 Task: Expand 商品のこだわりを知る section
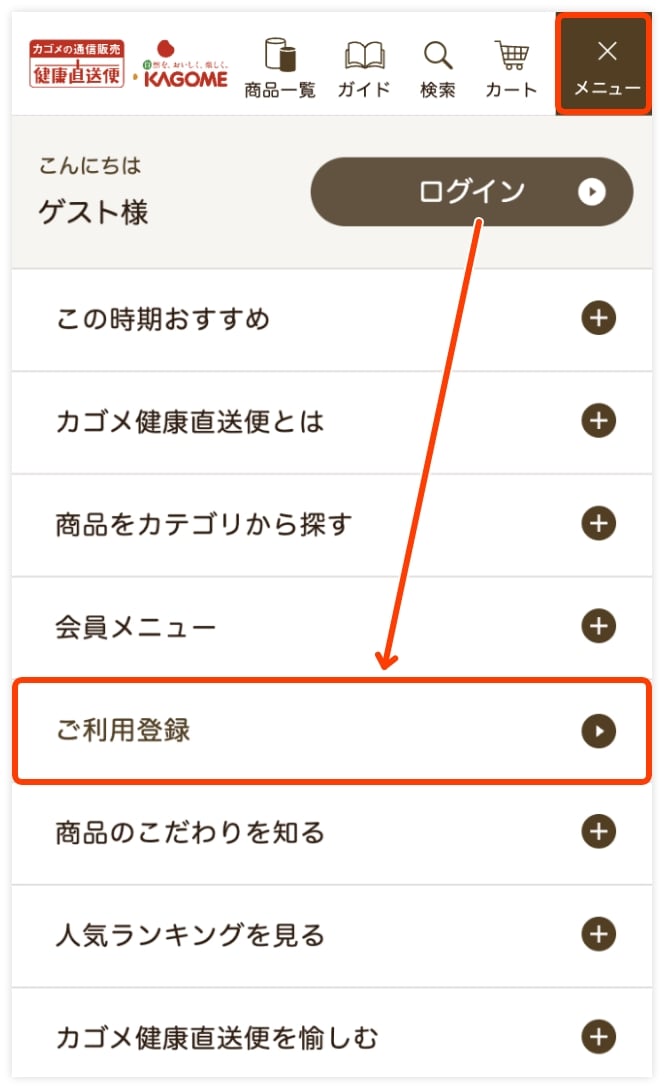pyautogui.click(x=332, y=832)
